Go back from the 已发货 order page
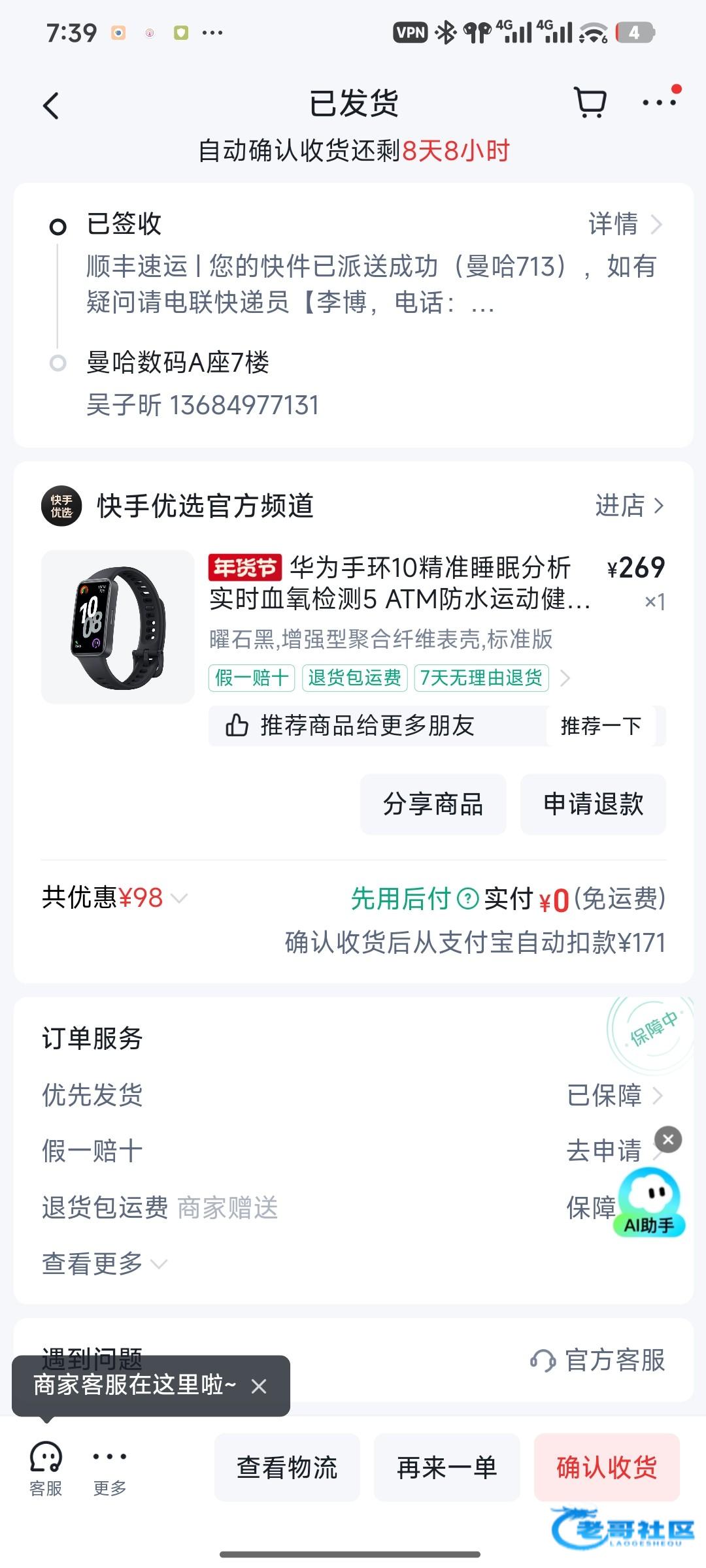 [51, 105]
